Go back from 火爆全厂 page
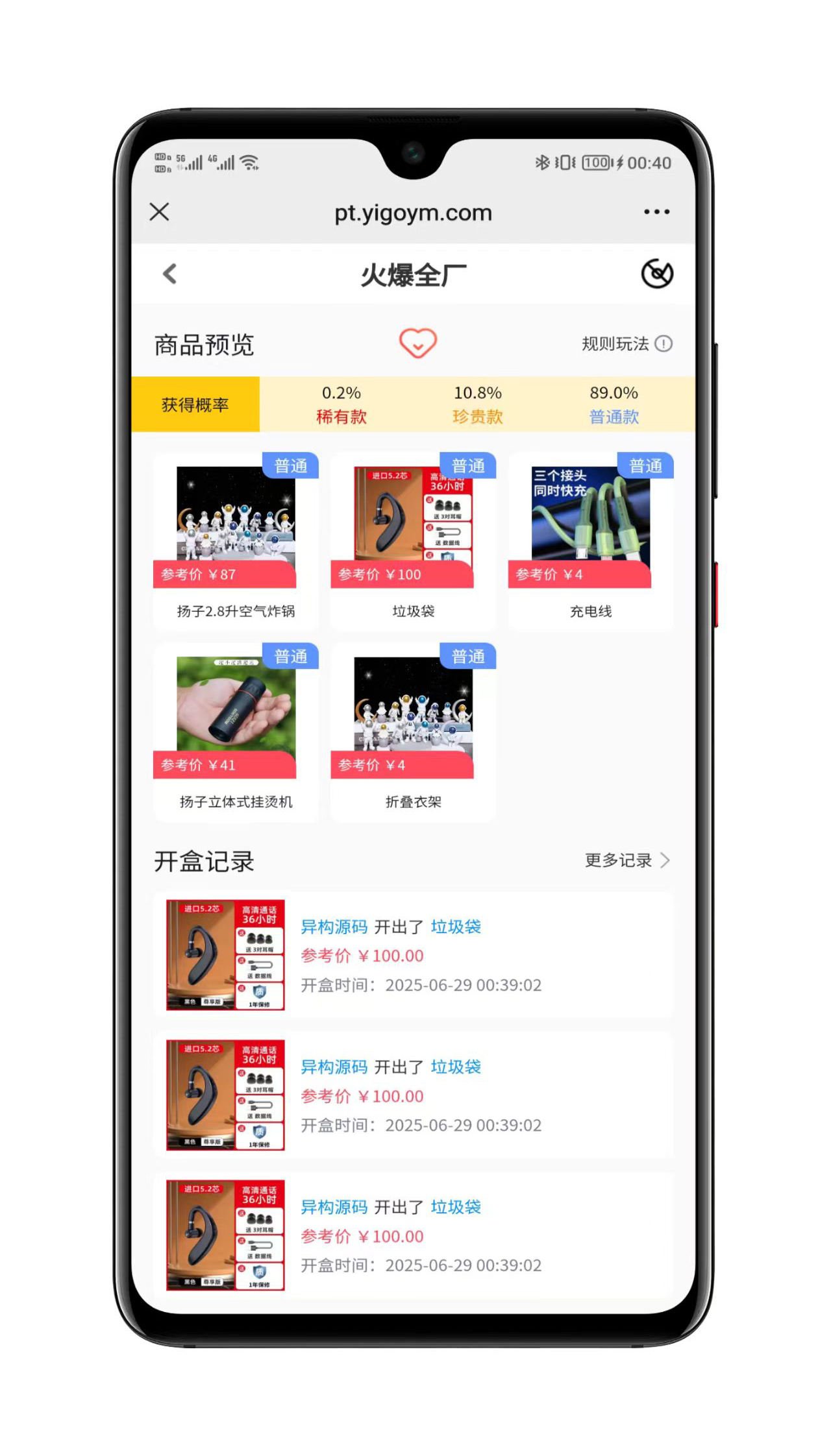This screenshot has width=831, height=1456. pos(170,274)
